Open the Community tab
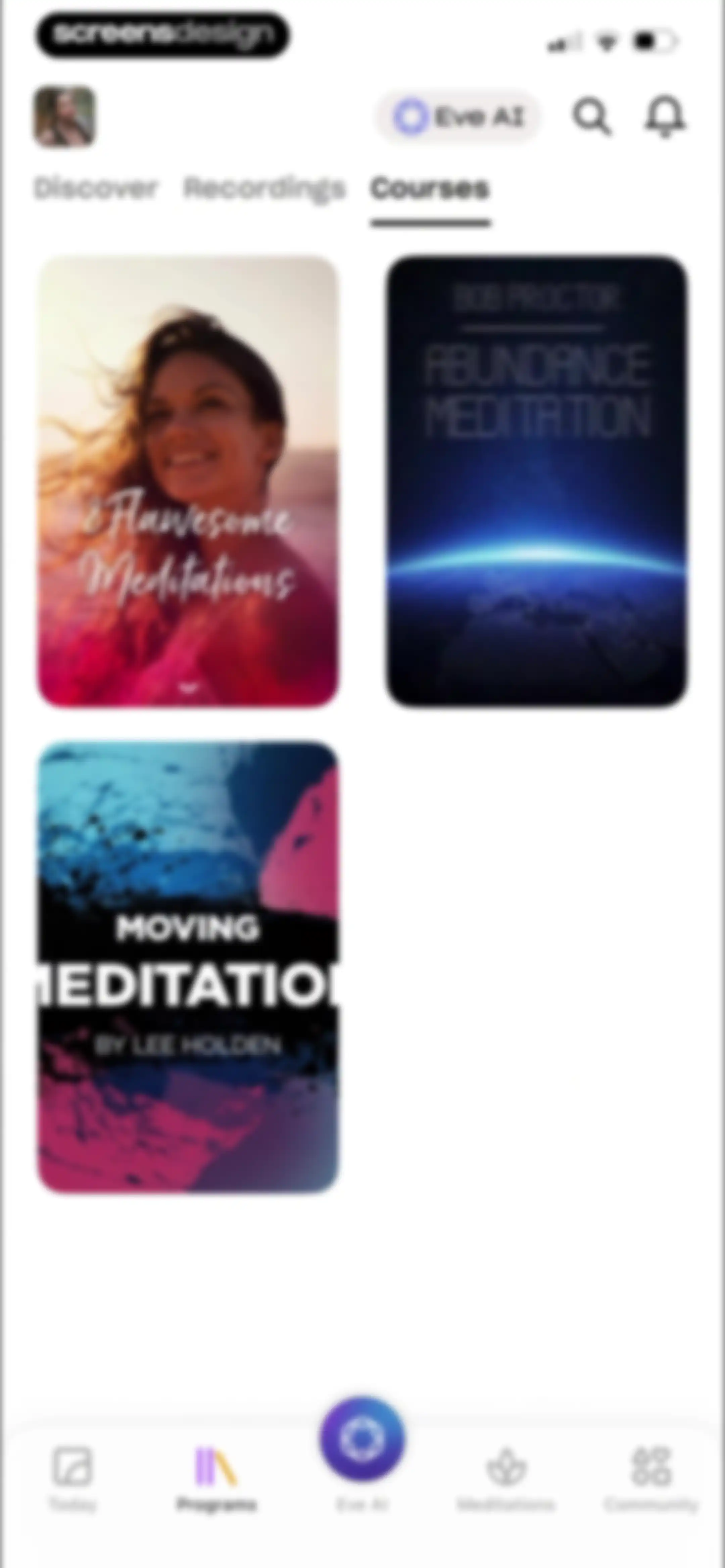Image resolution: width=725 pixels, height=1568 pixels. click(651, 1479)
